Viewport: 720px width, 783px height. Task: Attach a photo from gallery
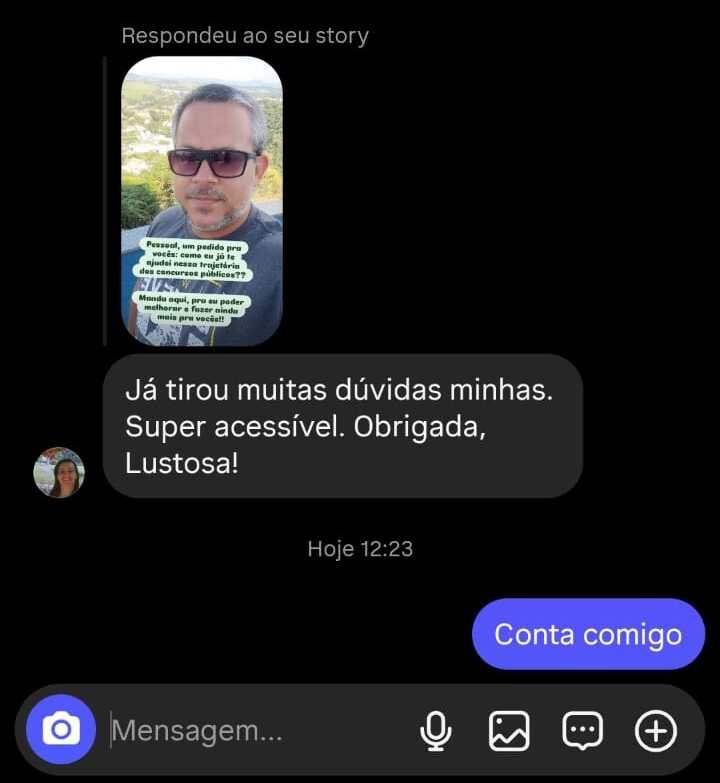(509, 732)
